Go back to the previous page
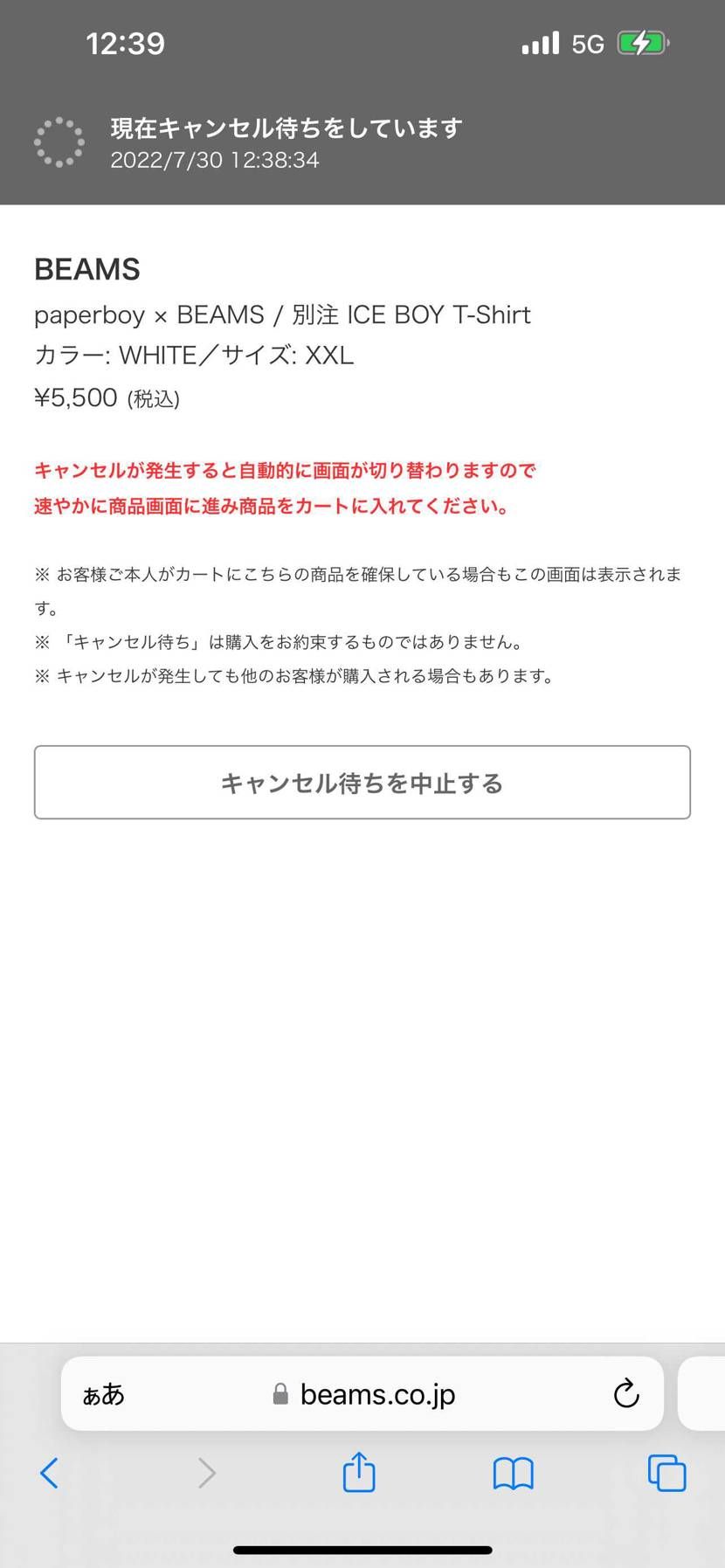Image resolution: width=725 pixels, height=1568 pixels. (x=50, y=1474)
